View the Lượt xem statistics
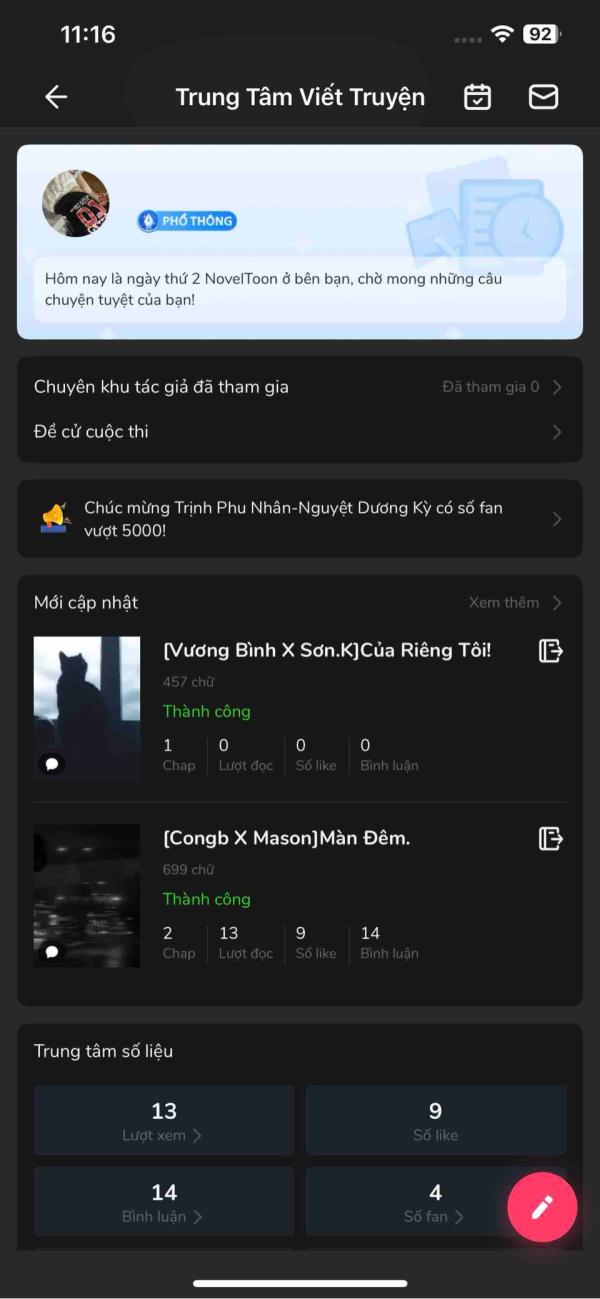The width and height of the screenshot is (600, 1299). click(x=164, y=1121)
